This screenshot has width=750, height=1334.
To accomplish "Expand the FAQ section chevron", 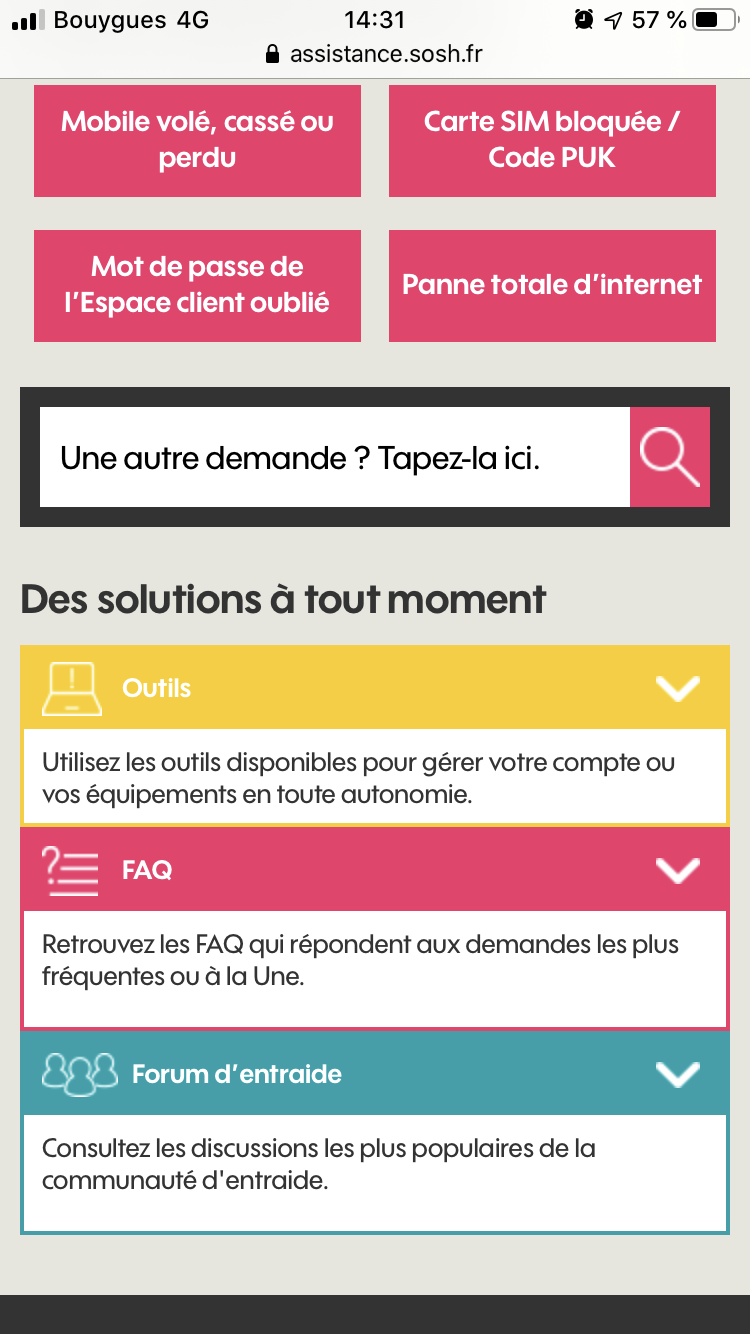I will [678, 869].
